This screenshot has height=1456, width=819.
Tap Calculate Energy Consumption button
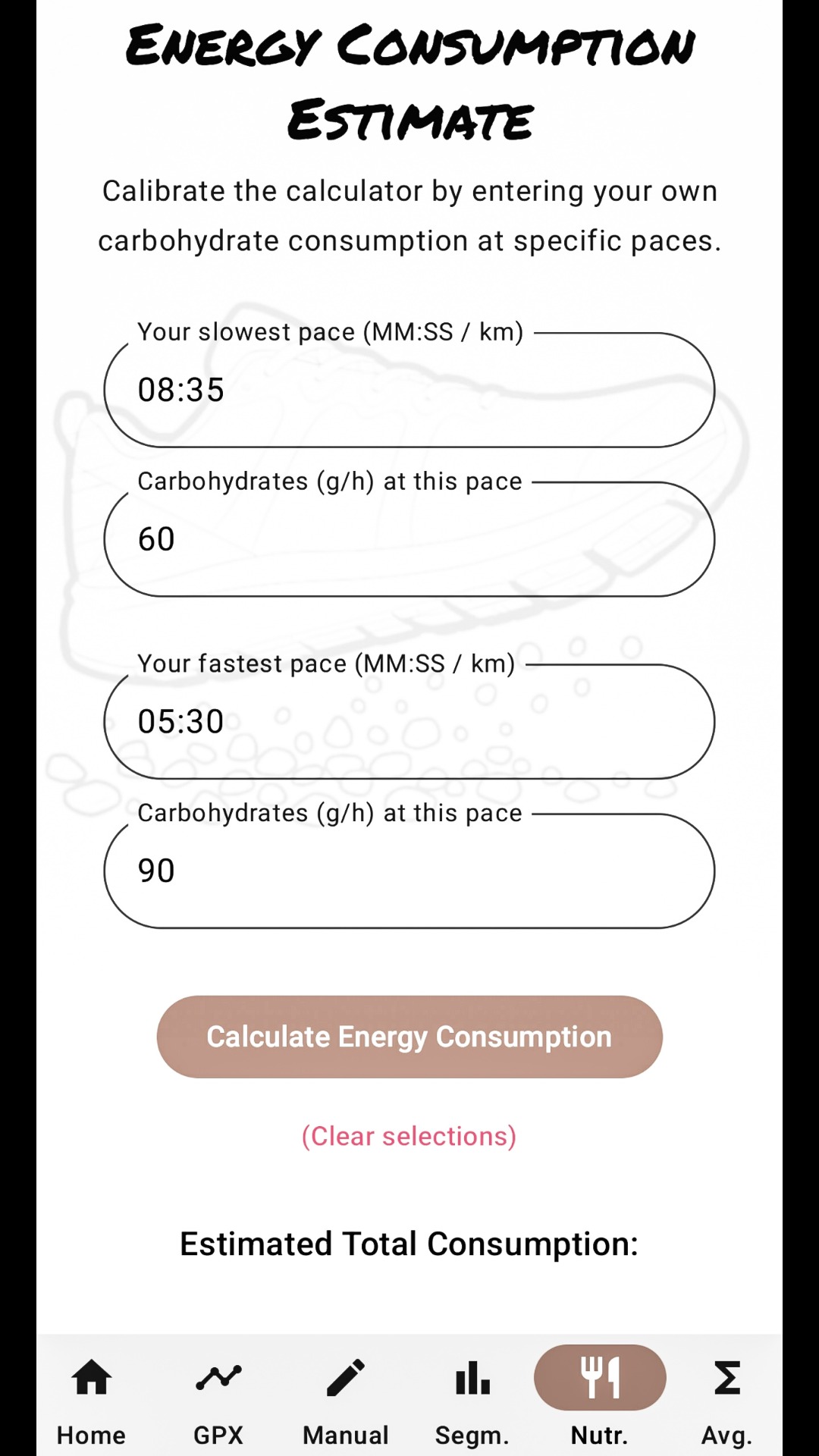click(409, 1037)
